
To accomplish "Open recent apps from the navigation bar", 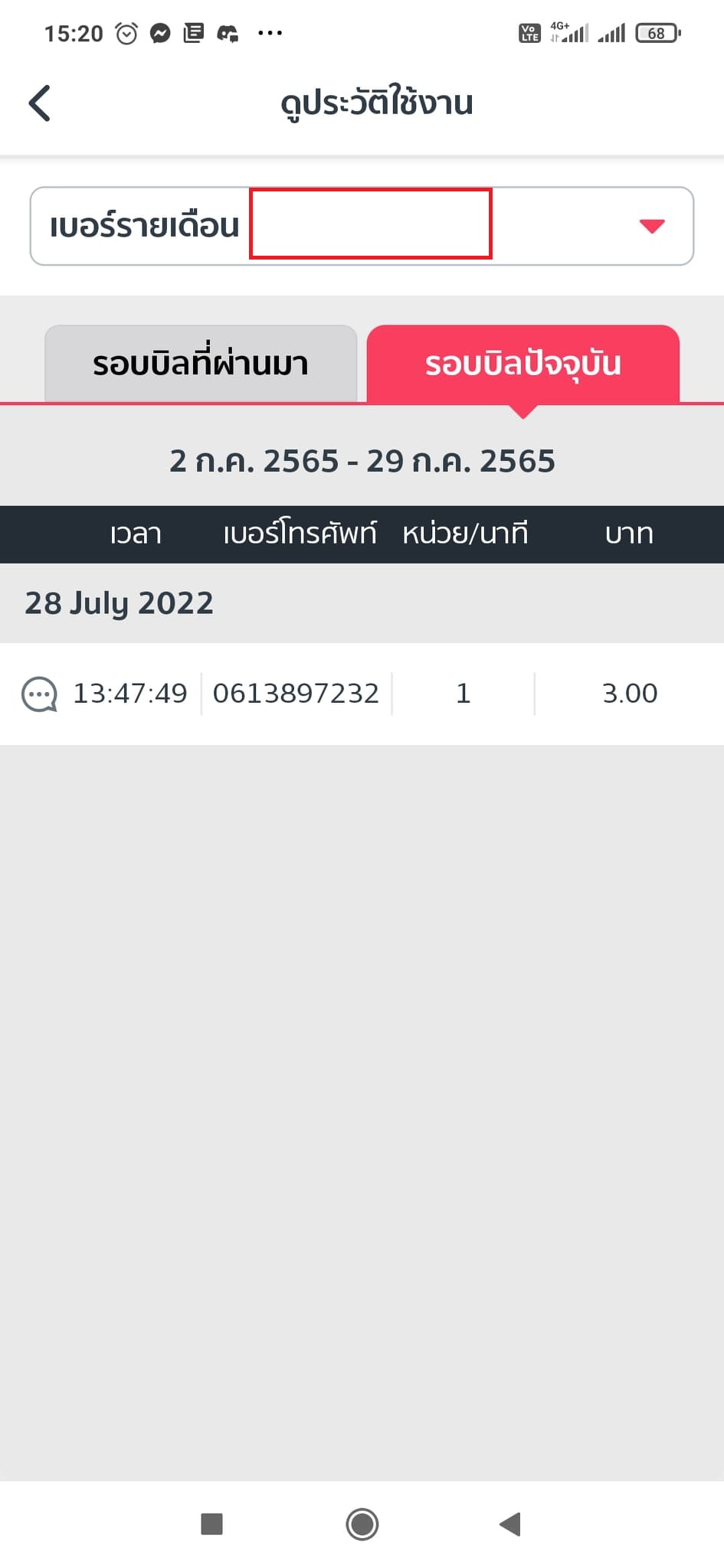I will (x=211, y=1524).
